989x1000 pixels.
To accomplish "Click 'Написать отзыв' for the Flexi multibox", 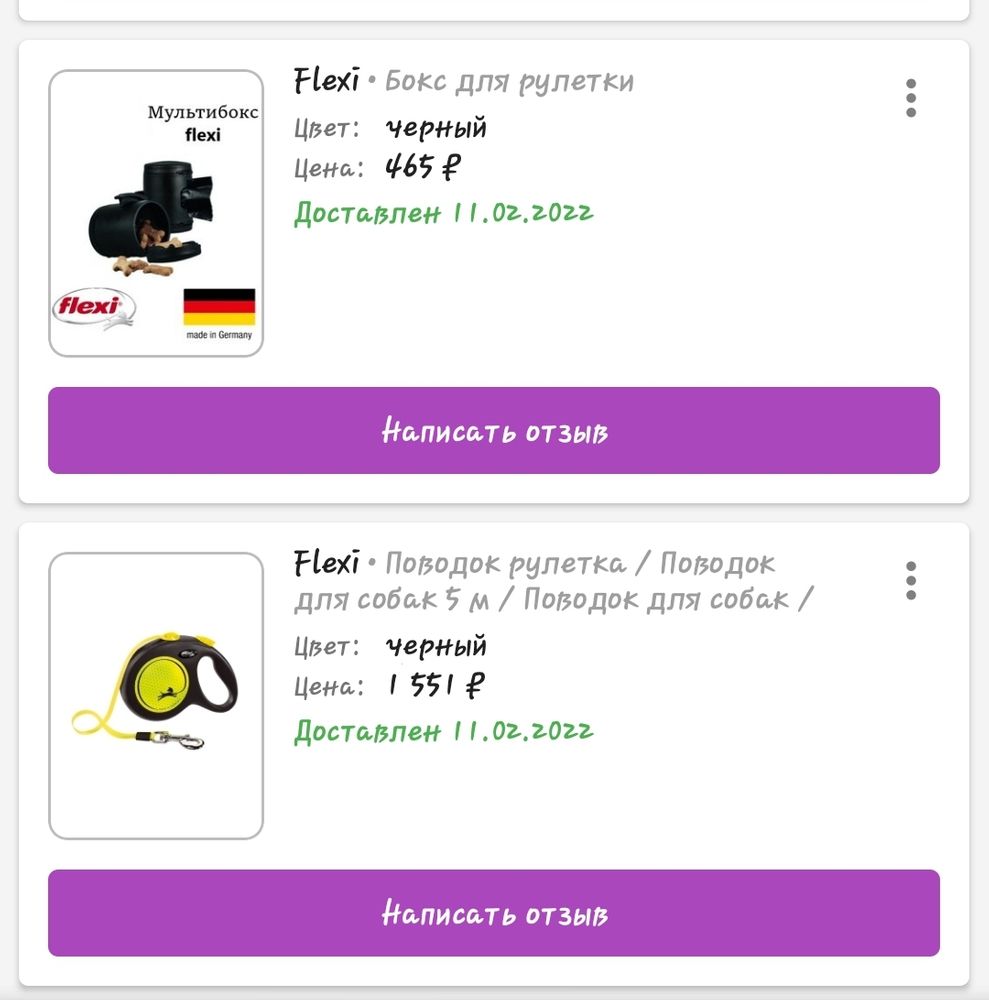I will pyautogui.click(x=494, y=430).
